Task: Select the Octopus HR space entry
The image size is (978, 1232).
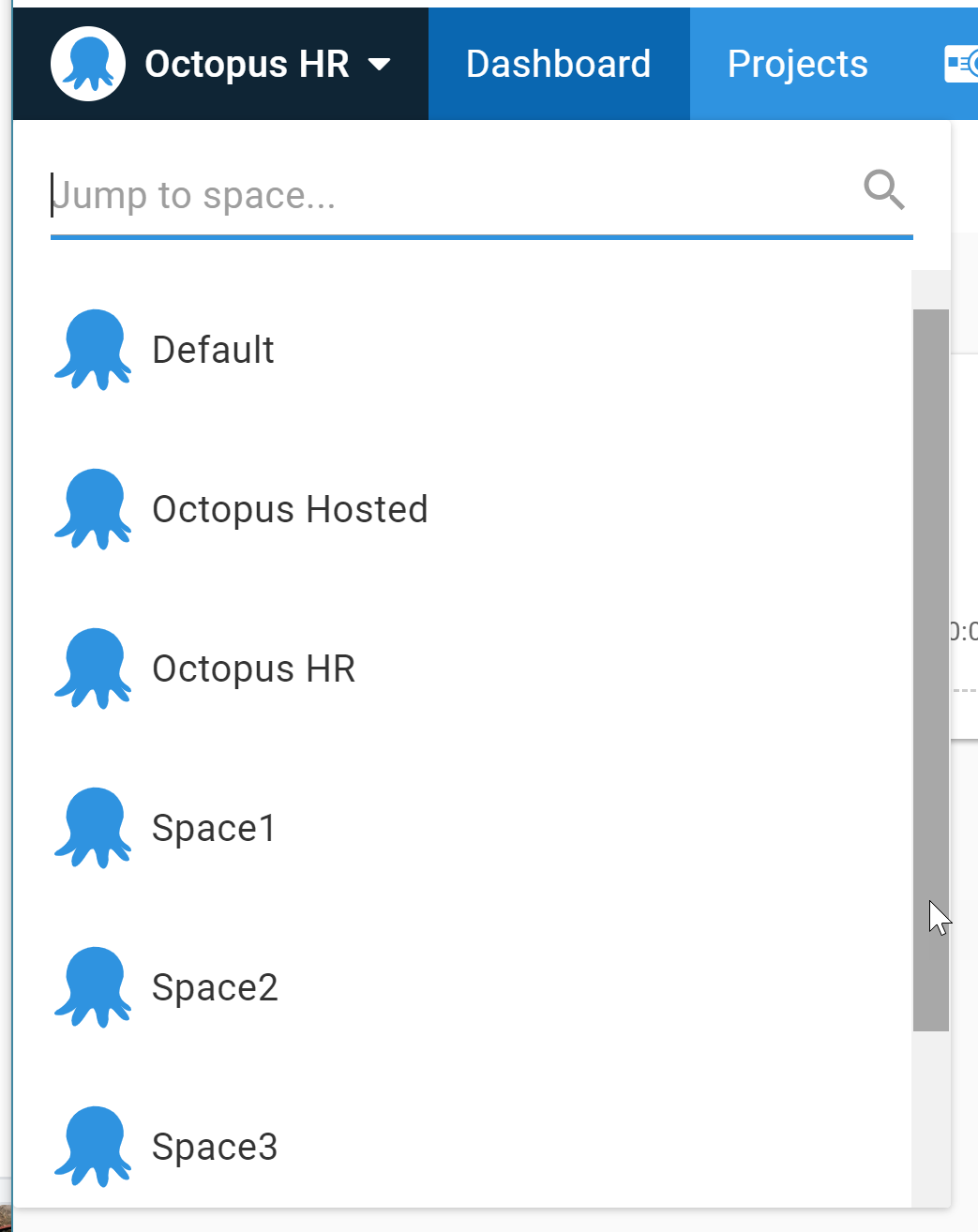Action: (x=253, y=668)
